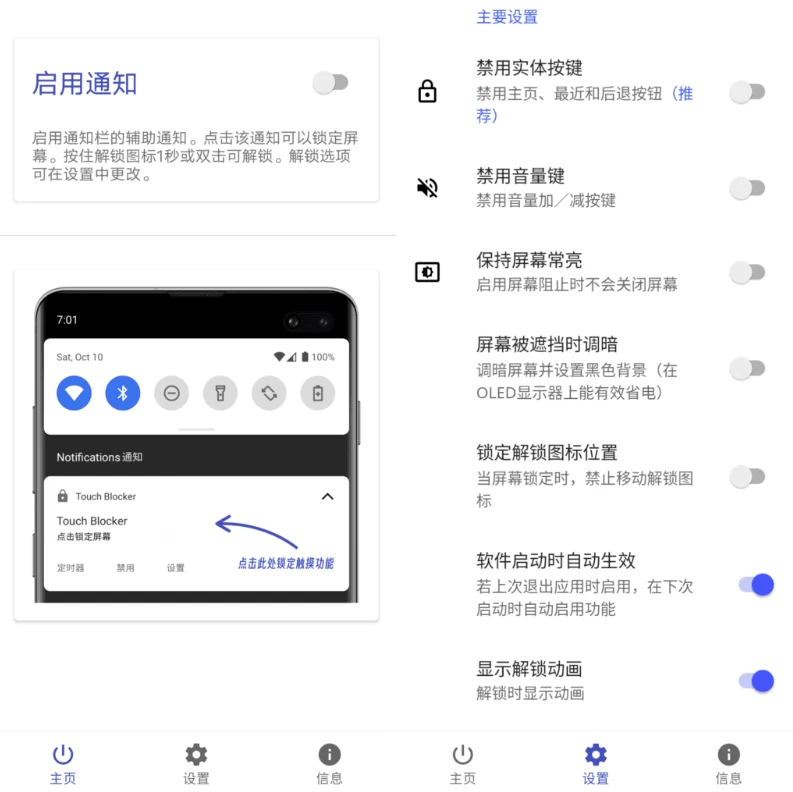Turn on 锁定解锁图标位置
The image size is (793, 792).
(747, 477)
